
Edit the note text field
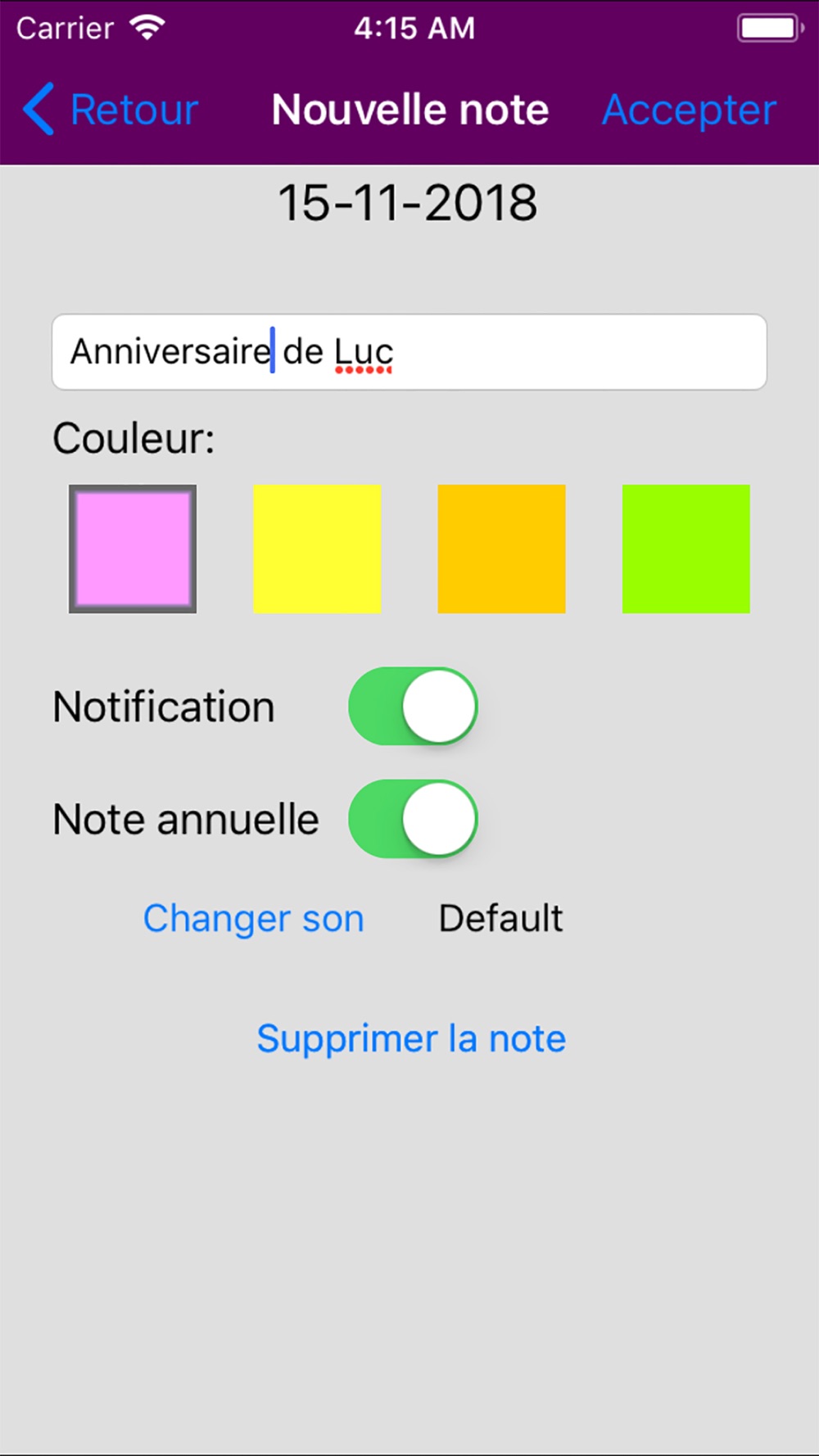point(409,352)
